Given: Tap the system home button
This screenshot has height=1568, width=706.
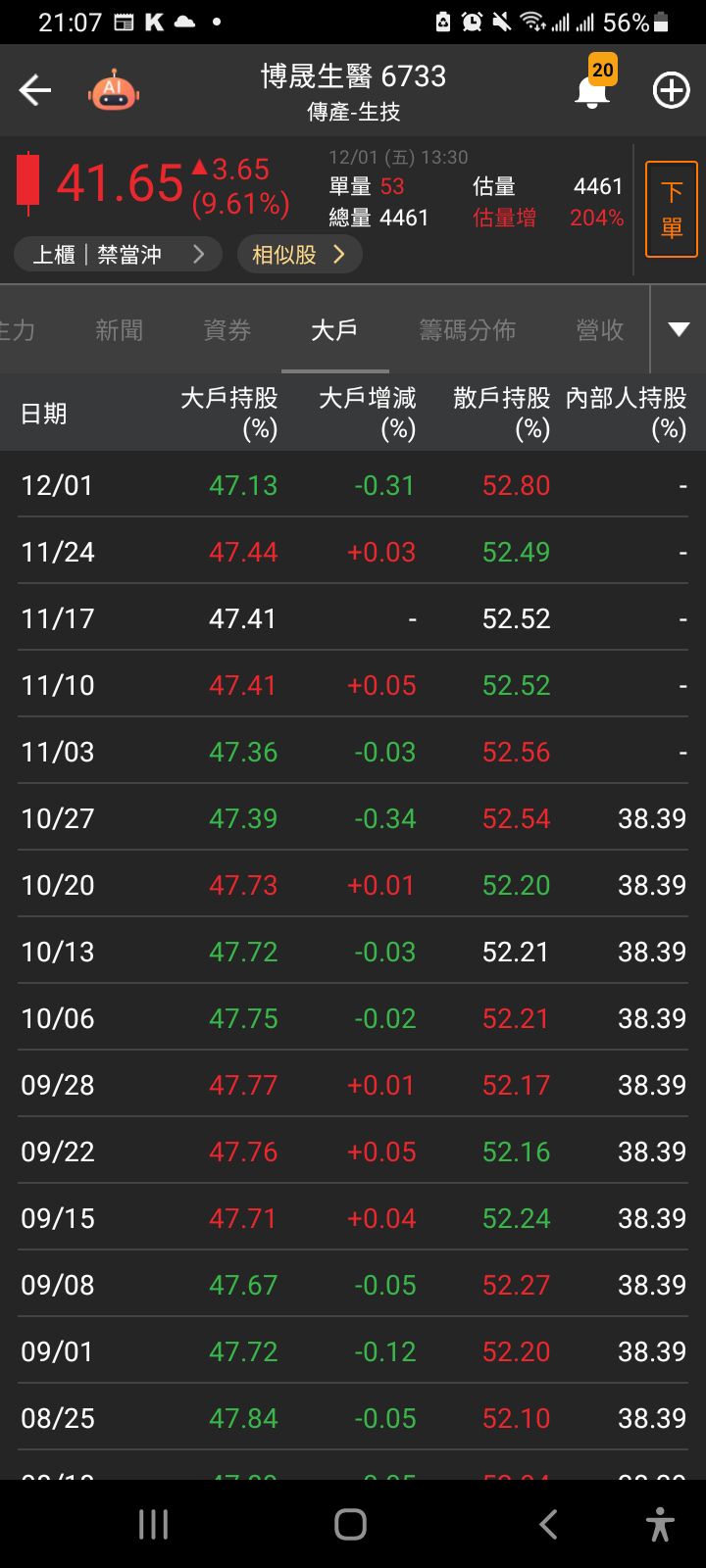Looking at the screenshot, I should pos(351,1524).
